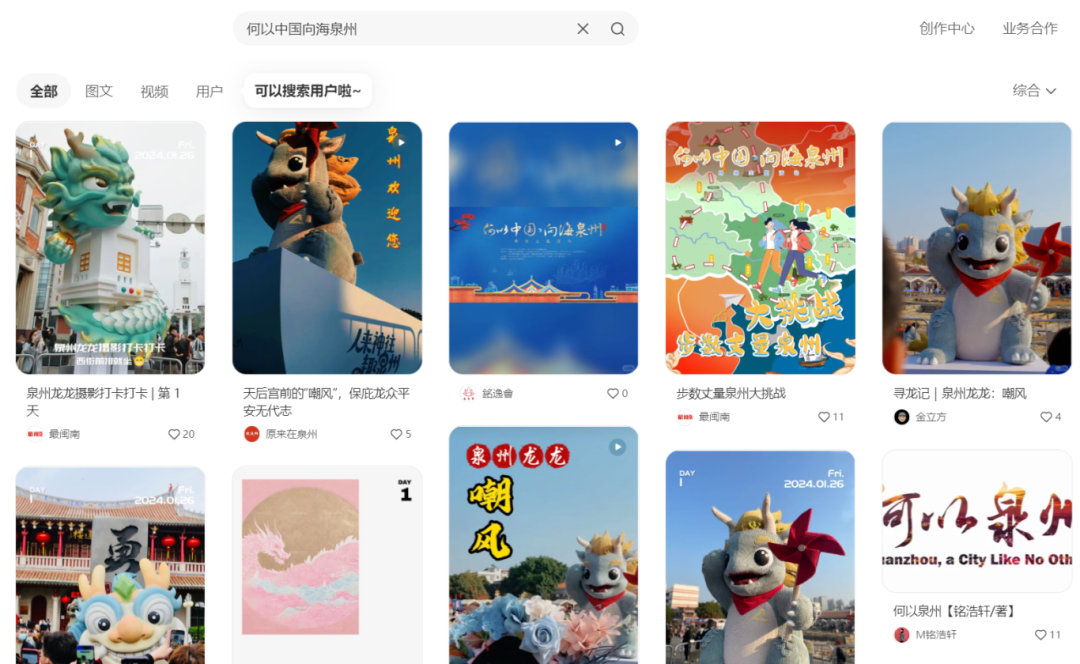Expand the 综合 sort dropdown
Image resolution: width=1080 pixels, height=664 pixels.
point(1033,90)
